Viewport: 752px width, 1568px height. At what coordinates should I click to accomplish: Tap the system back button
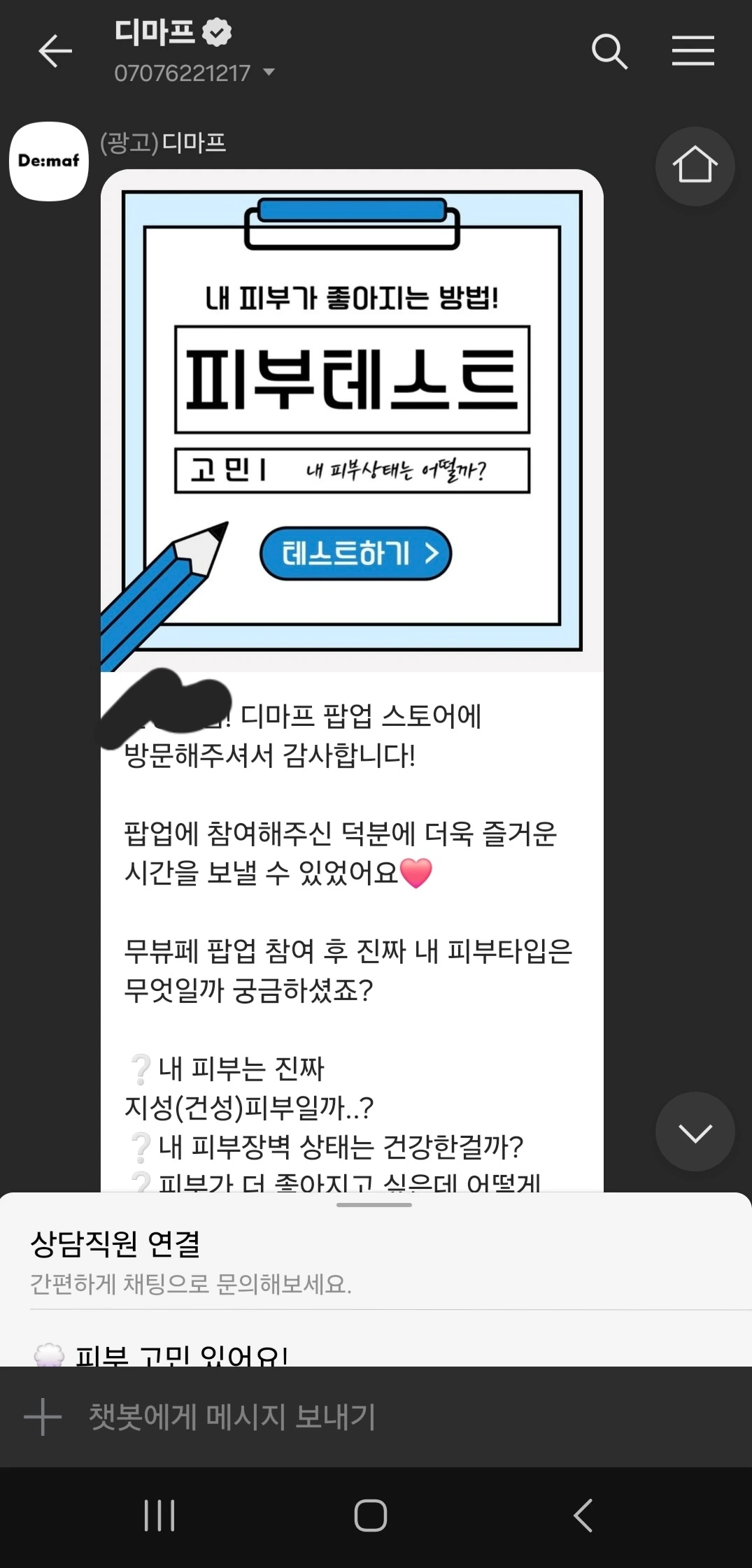click(x=583, y=1516)
